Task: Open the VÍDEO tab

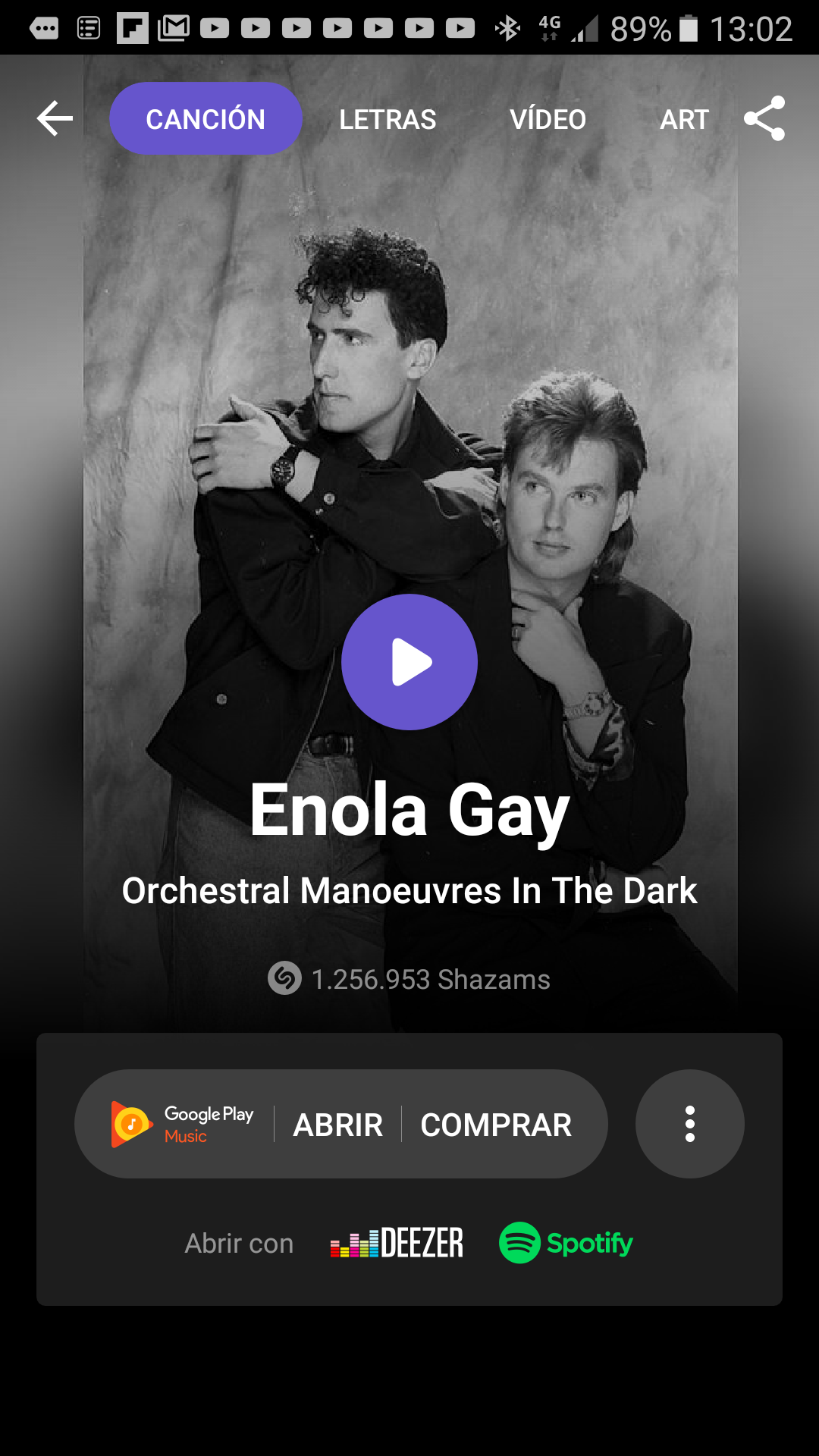Action: (548, 119)
